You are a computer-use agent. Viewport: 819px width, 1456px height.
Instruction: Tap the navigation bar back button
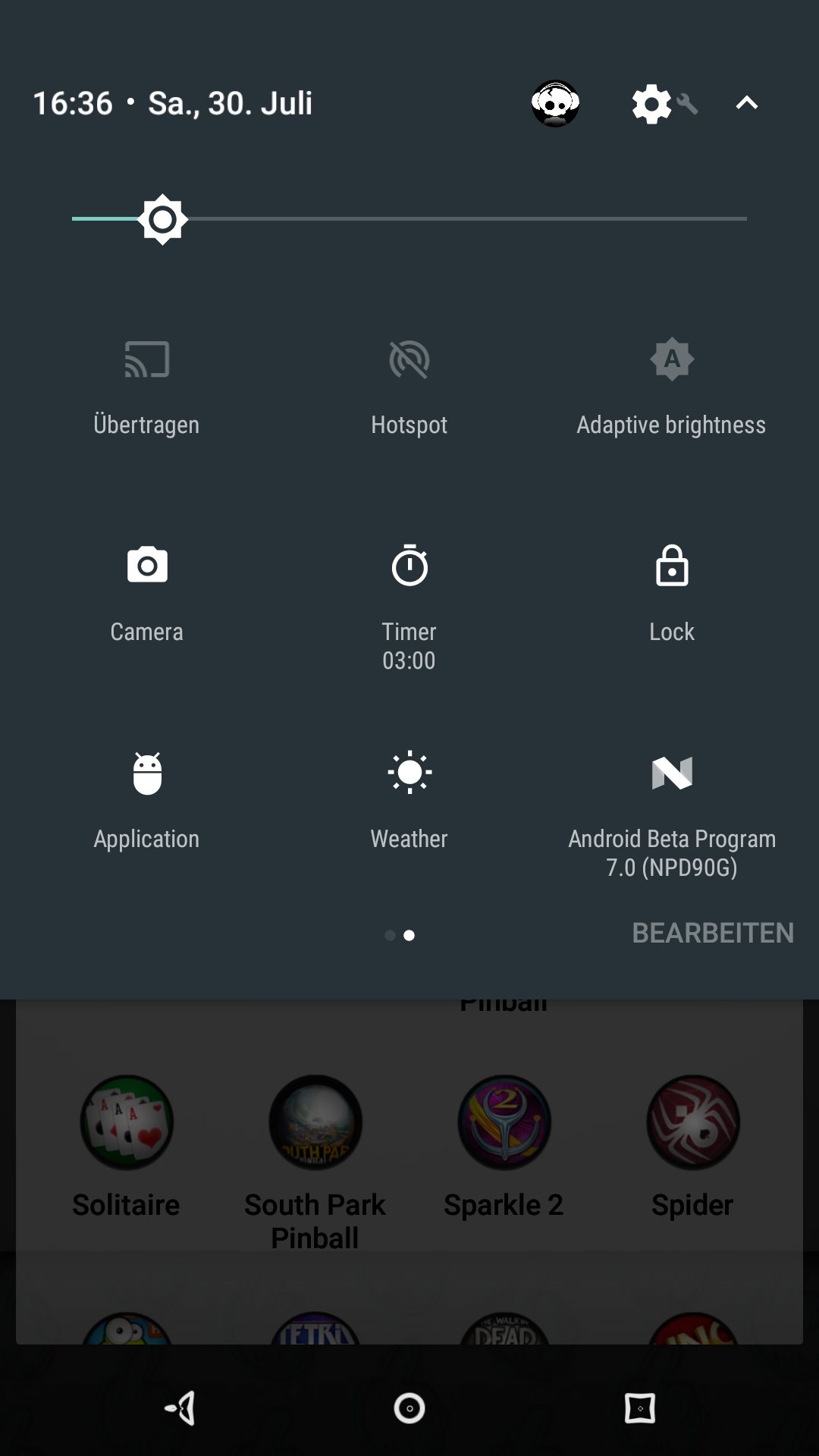[x=180, y=1408]
